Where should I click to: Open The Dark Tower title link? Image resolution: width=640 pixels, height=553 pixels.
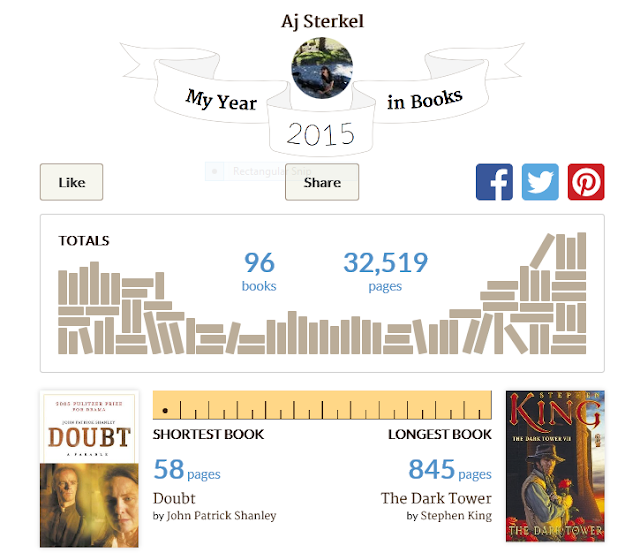(436, 497)
